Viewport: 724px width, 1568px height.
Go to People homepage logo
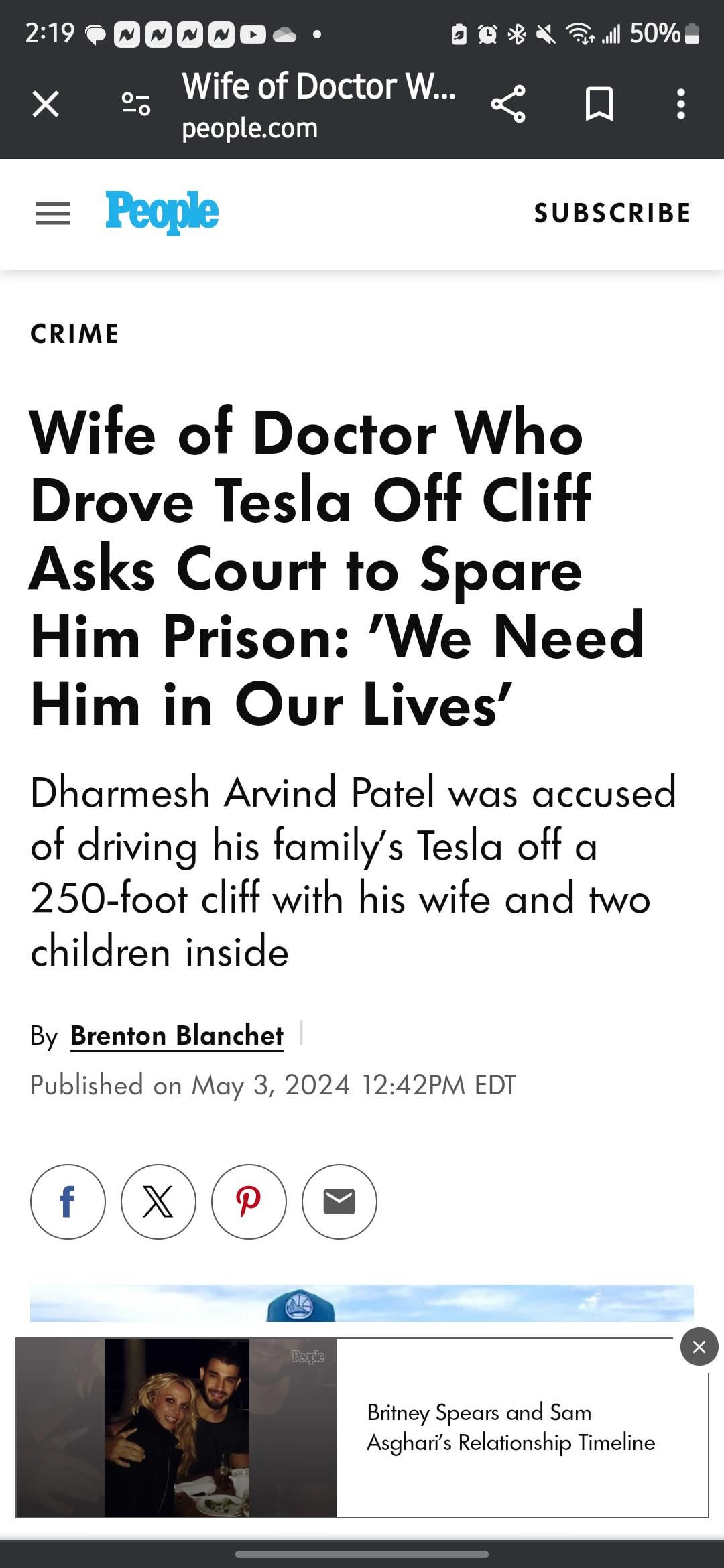pos(162,212)
